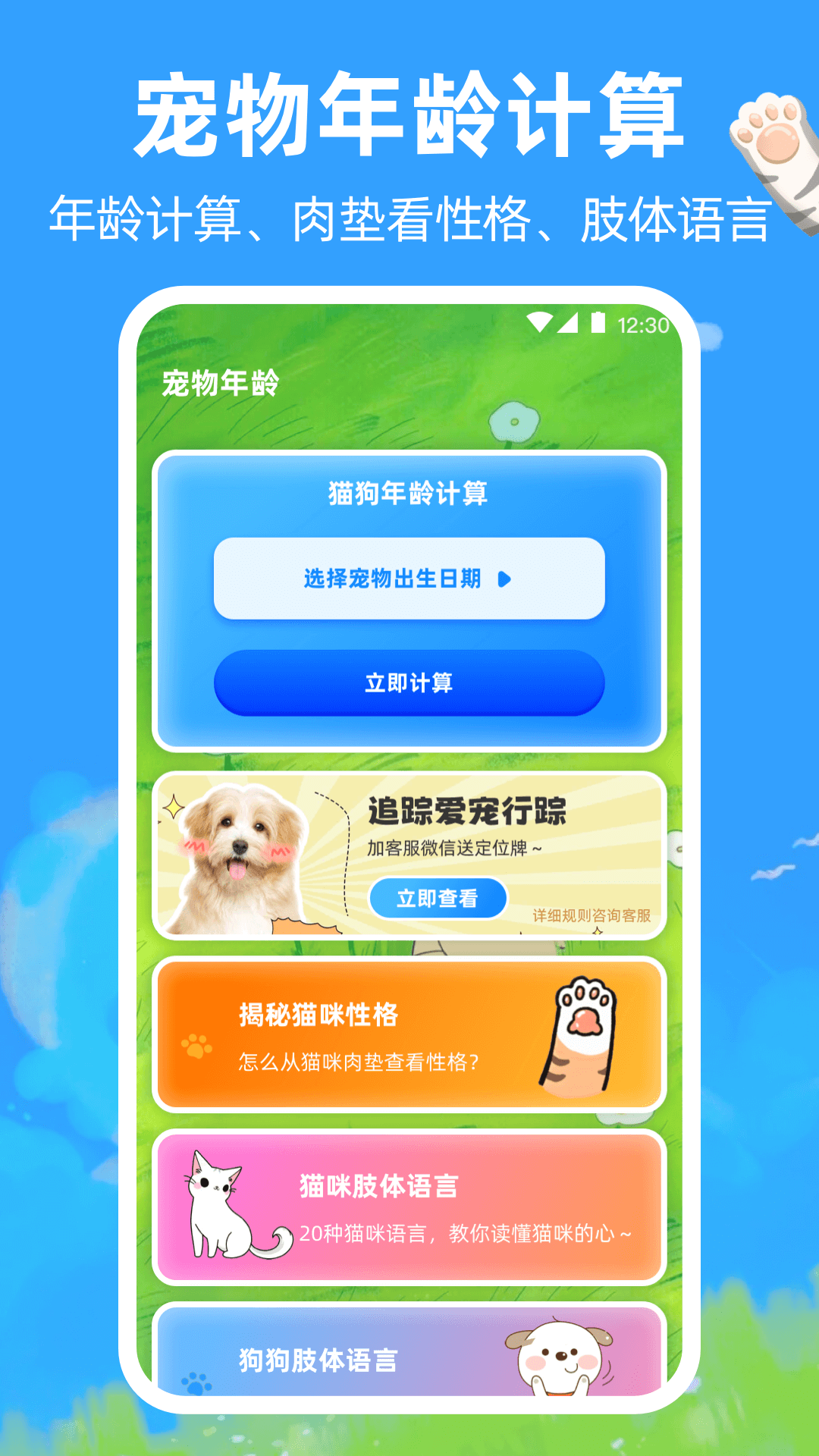Click the battery icon in the status bar
Screen dimensions: 819x1456
click(598, 322)
